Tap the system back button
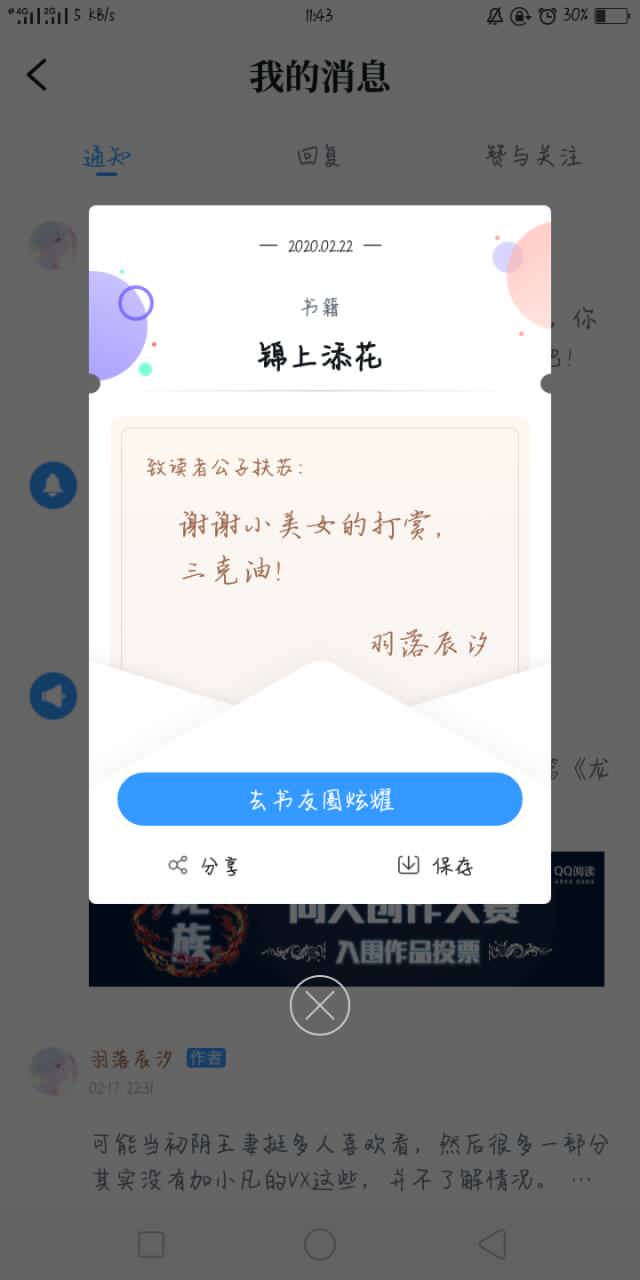Screen dimensions: 640x1280 (491, 1244)
